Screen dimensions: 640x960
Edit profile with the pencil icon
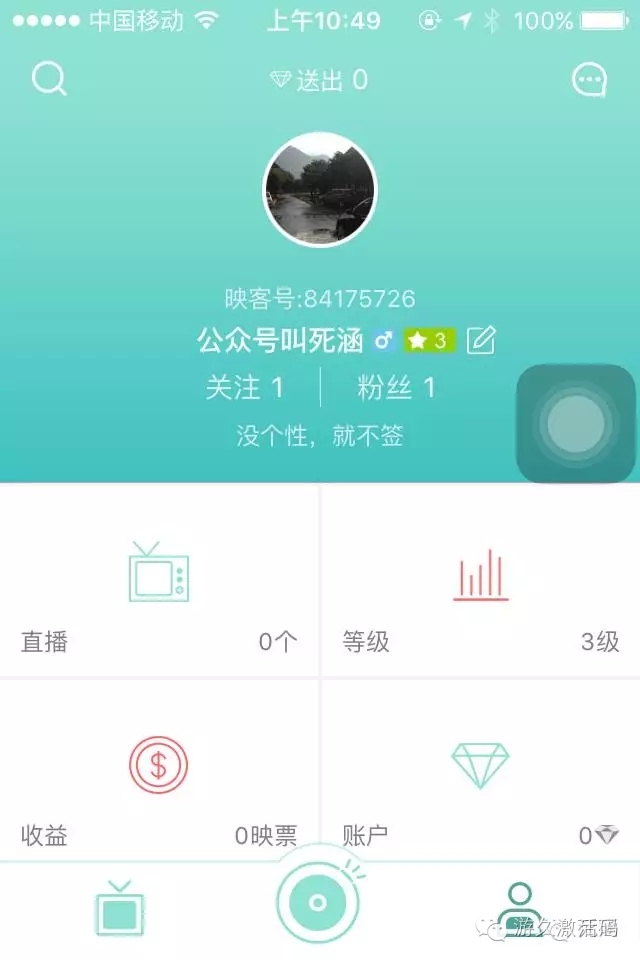(x=482, y=341)
